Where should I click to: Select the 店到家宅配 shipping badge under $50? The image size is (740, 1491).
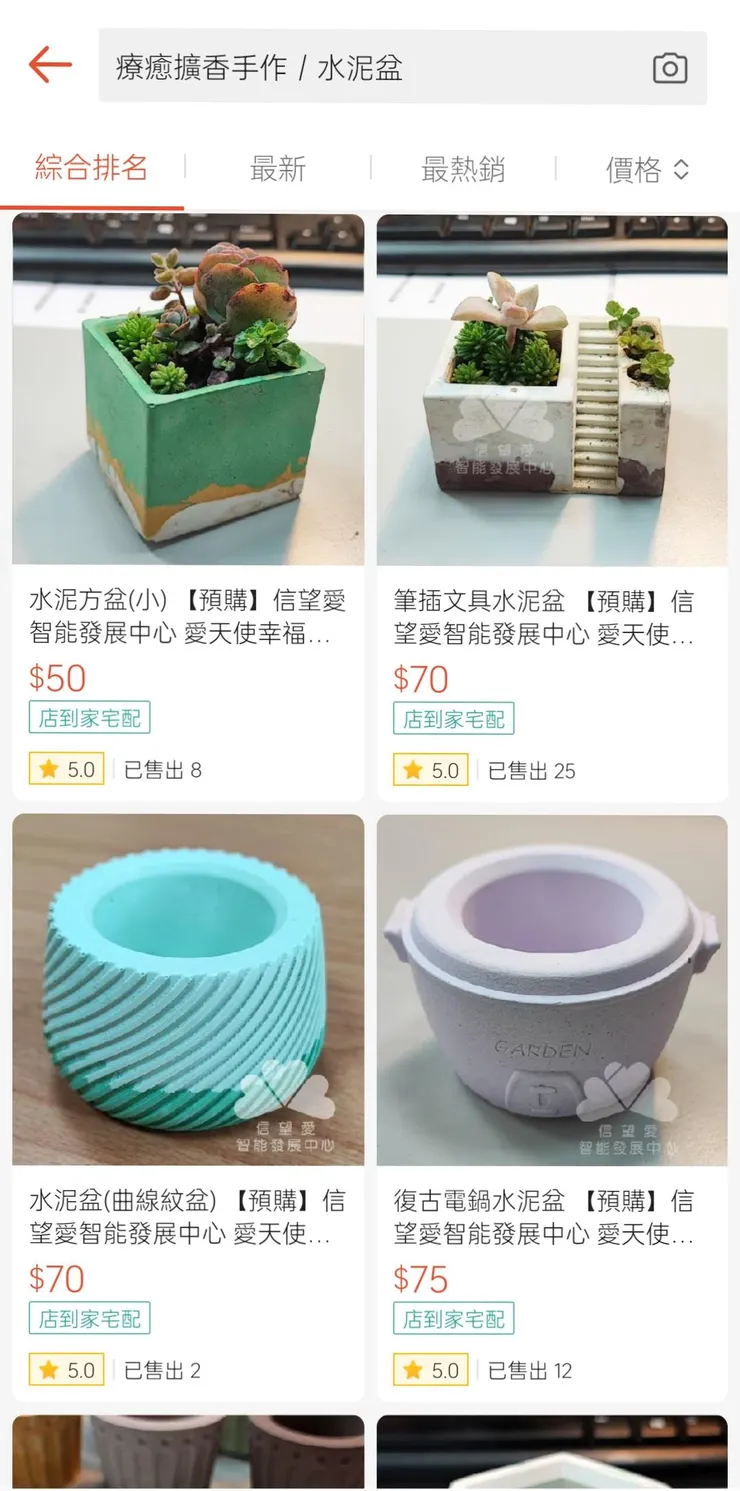[89, 718]
